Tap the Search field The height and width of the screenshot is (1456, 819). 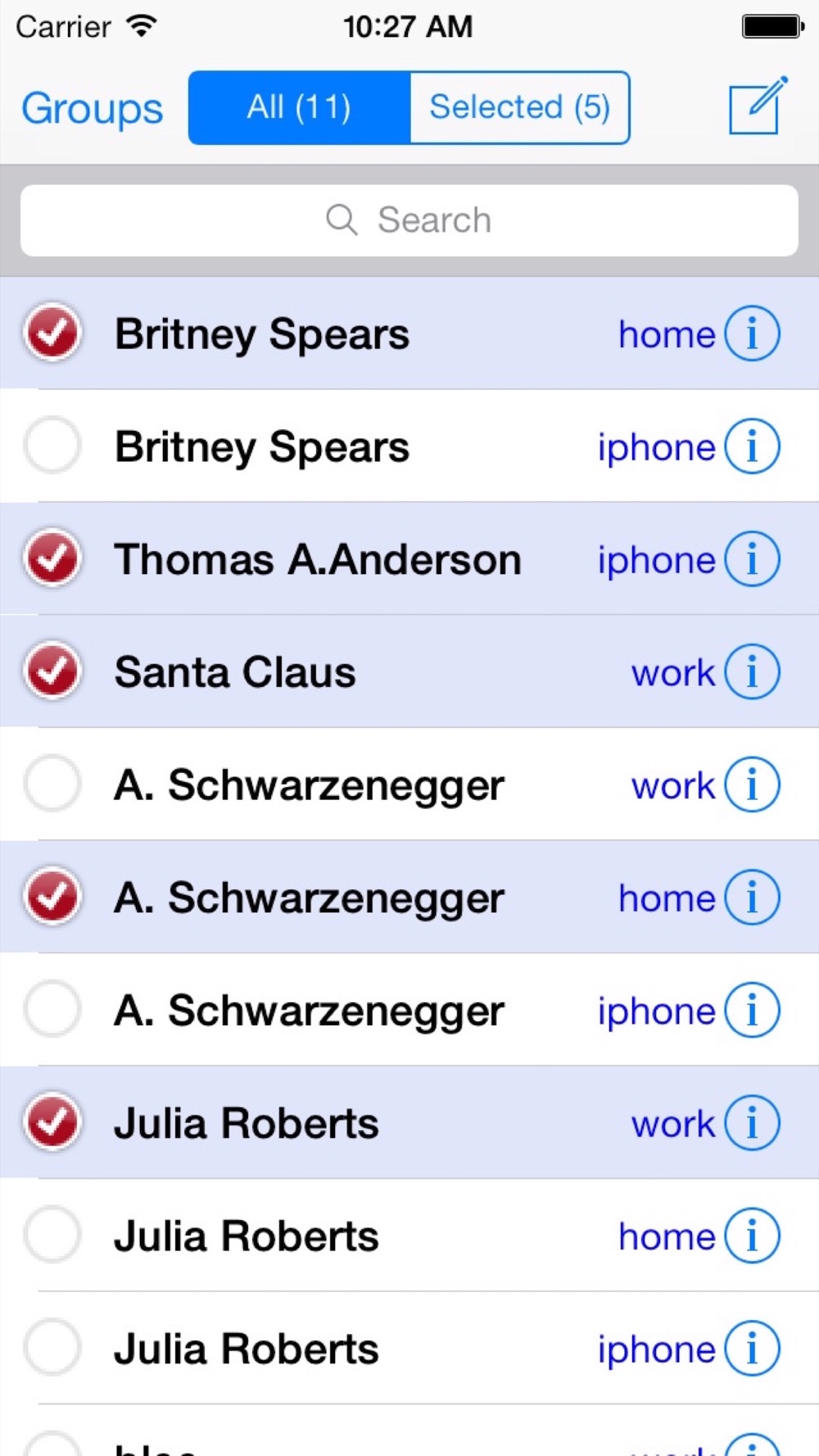click(x=409, y=220)
